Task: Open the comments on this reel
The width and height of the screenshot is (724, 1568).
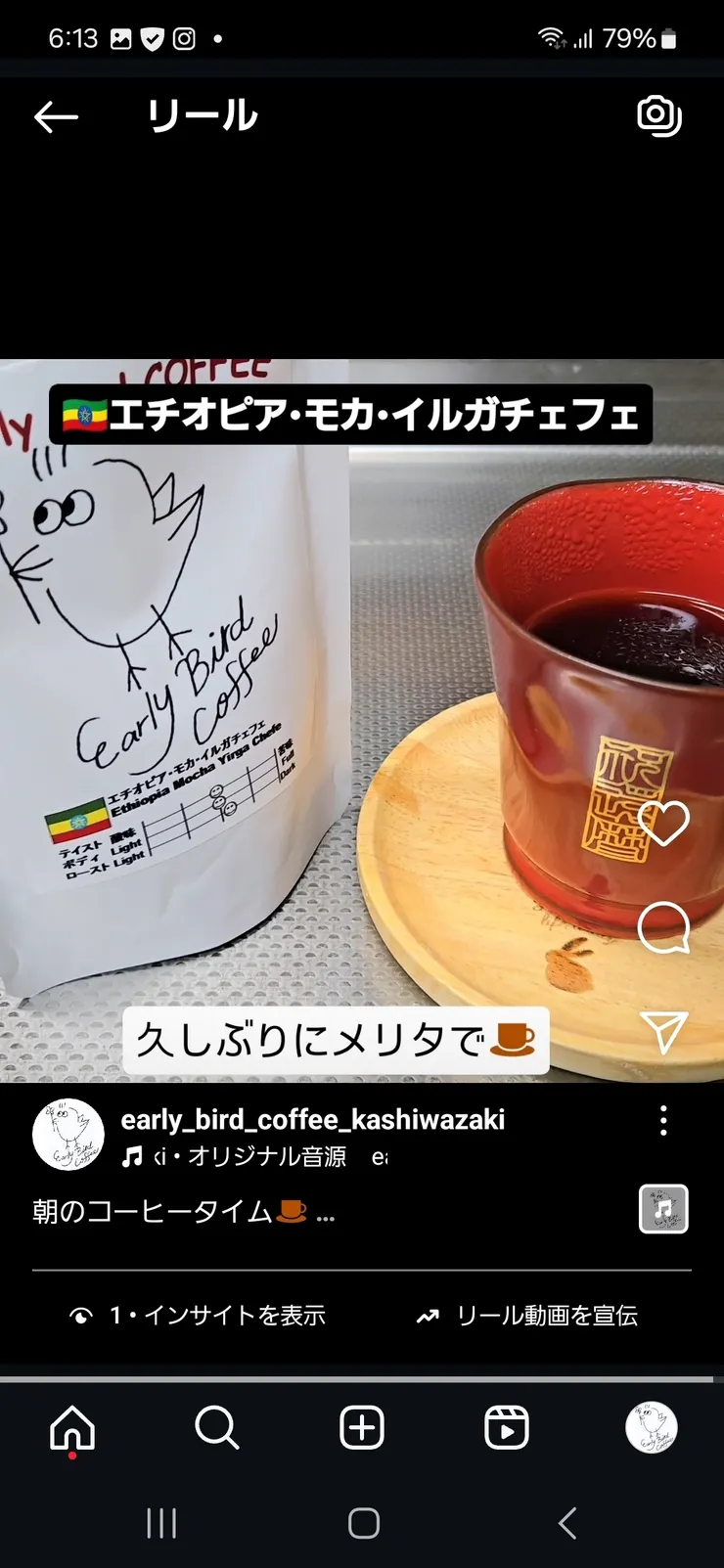Action: click(x=664, y=927)
